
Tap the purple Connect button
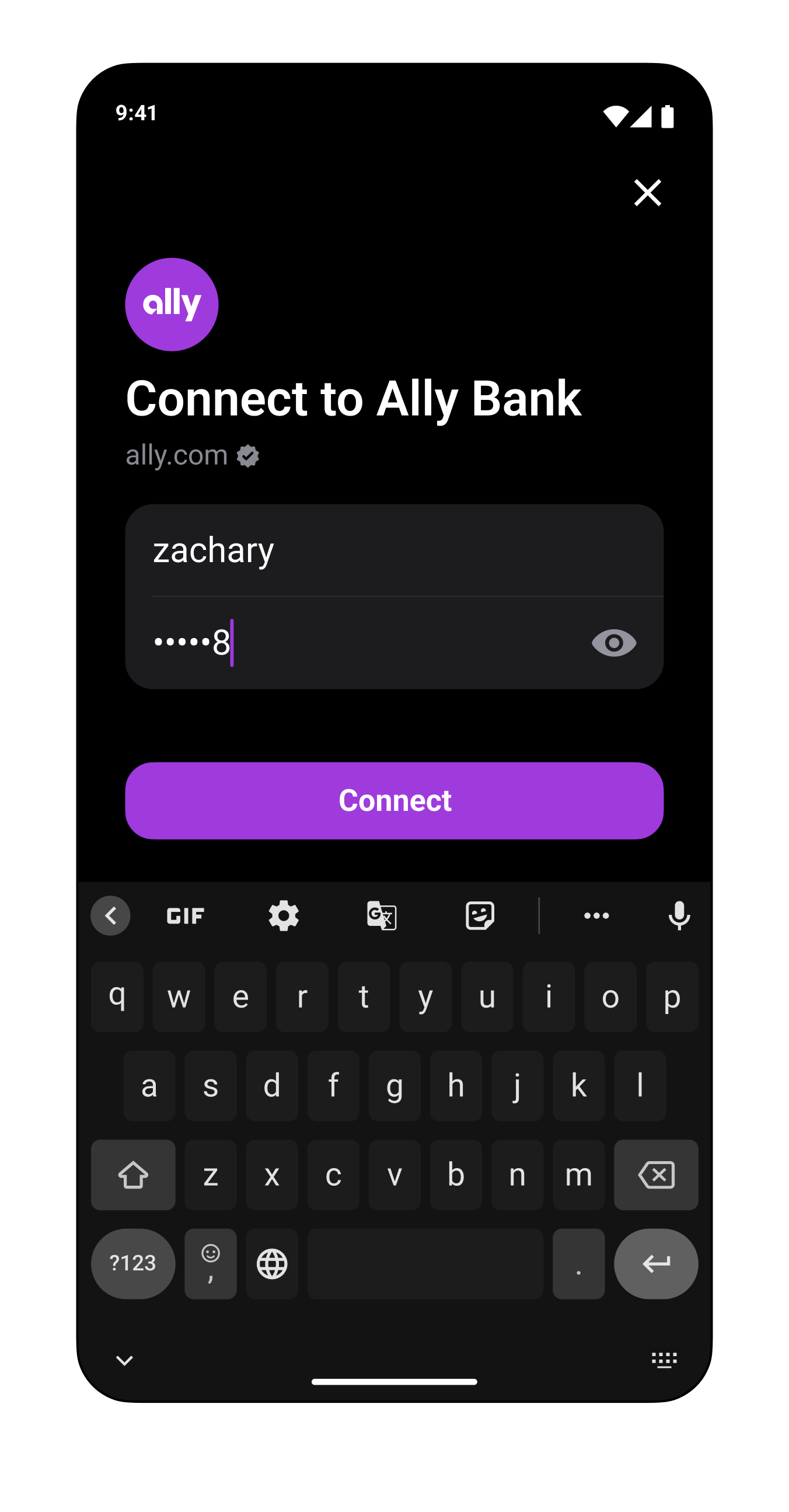point(394,800)
